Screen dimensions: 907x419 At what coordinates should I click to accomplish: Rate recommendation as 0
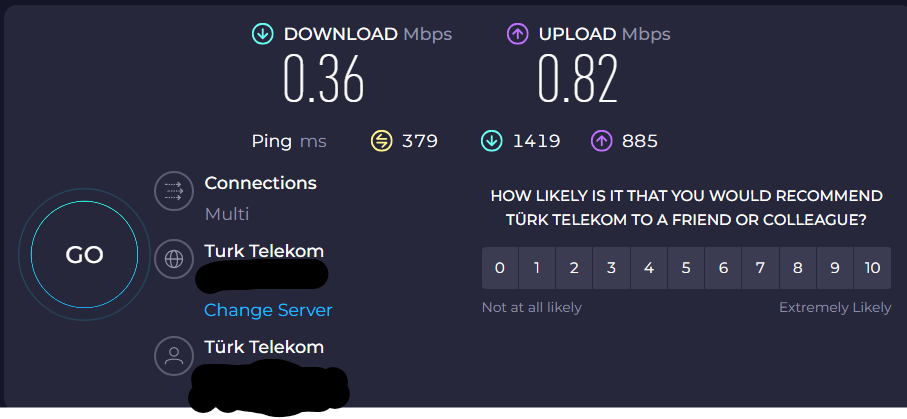point(499,268)
